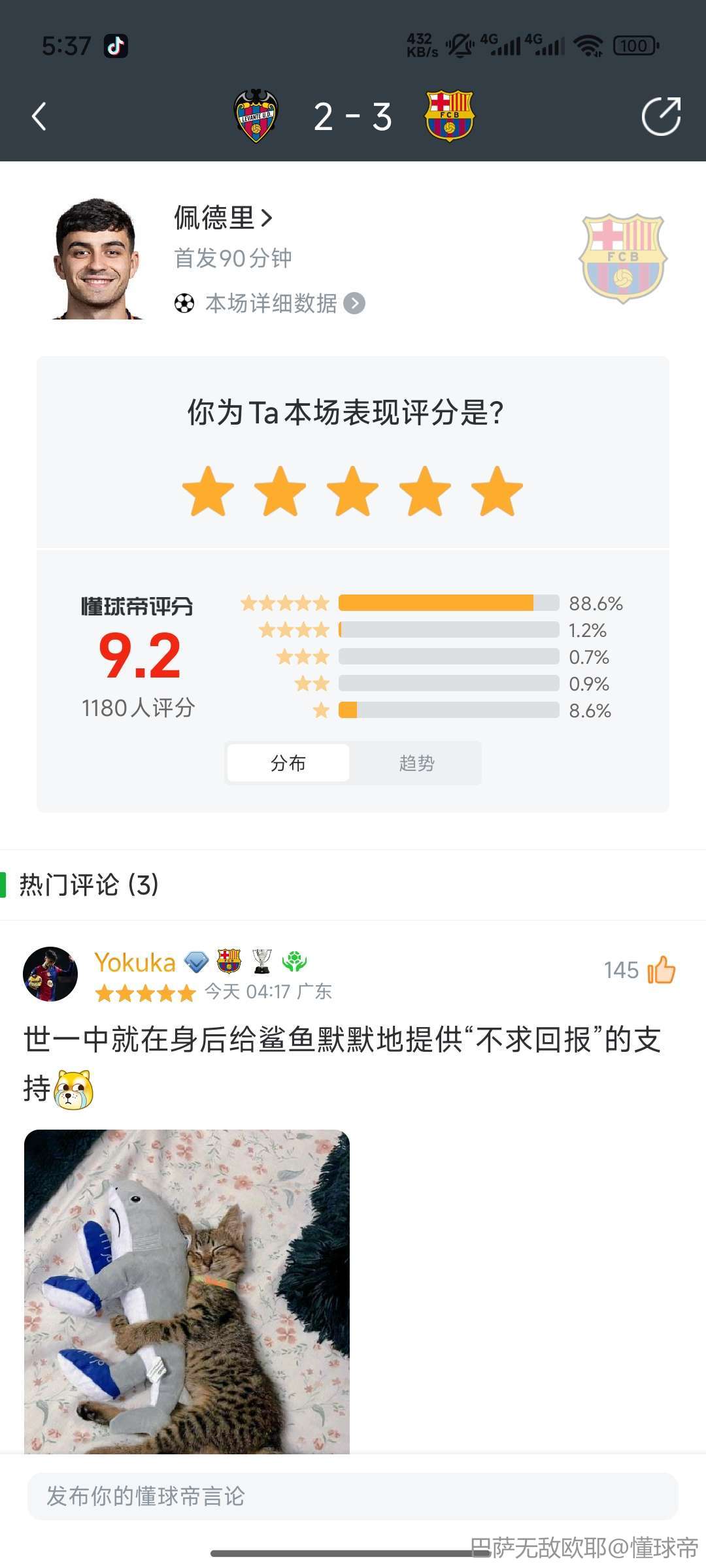Select the 分布 distribution tab
The image size is (706, 1568).
coord(288,762)
